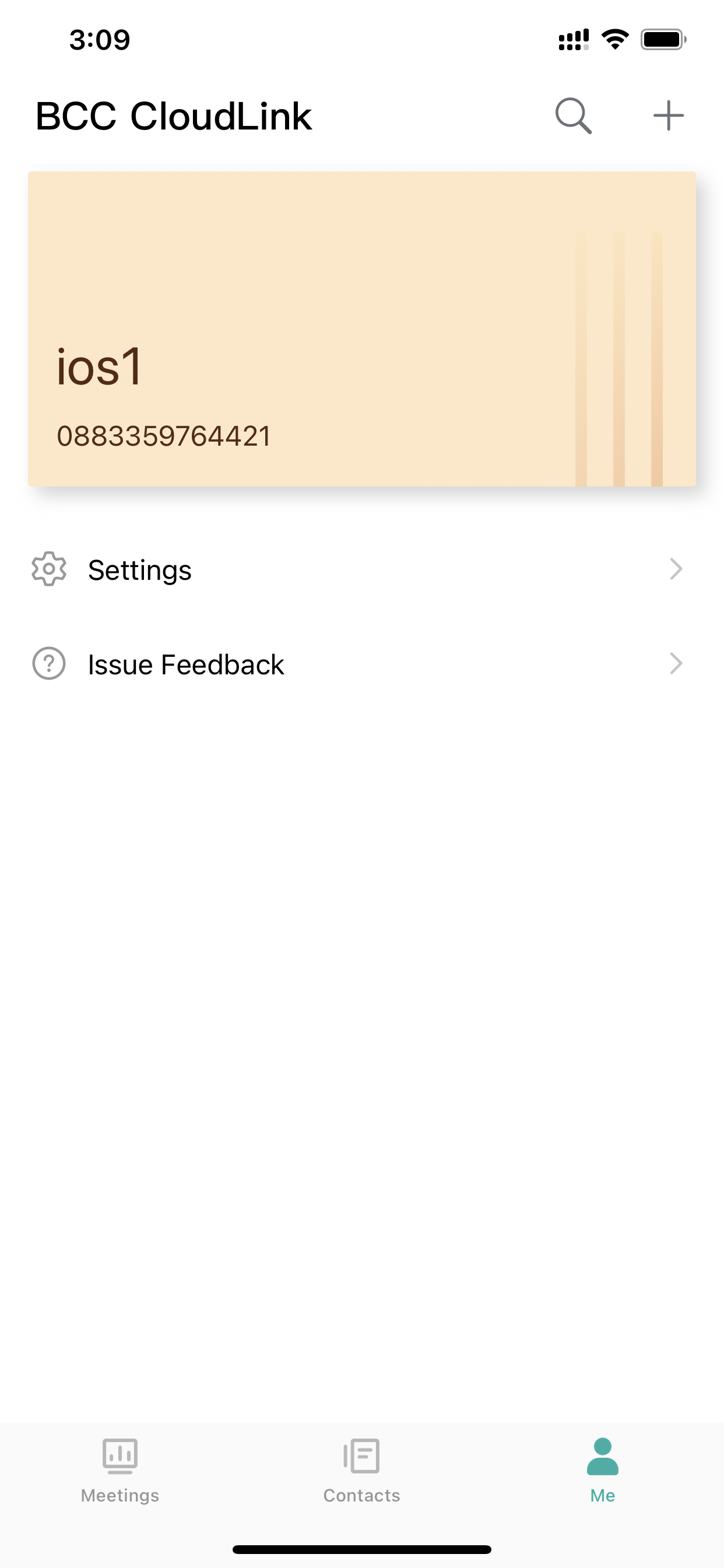Open Issue Feedback
The image size is (724, 1568).
(x=362, y=664)
